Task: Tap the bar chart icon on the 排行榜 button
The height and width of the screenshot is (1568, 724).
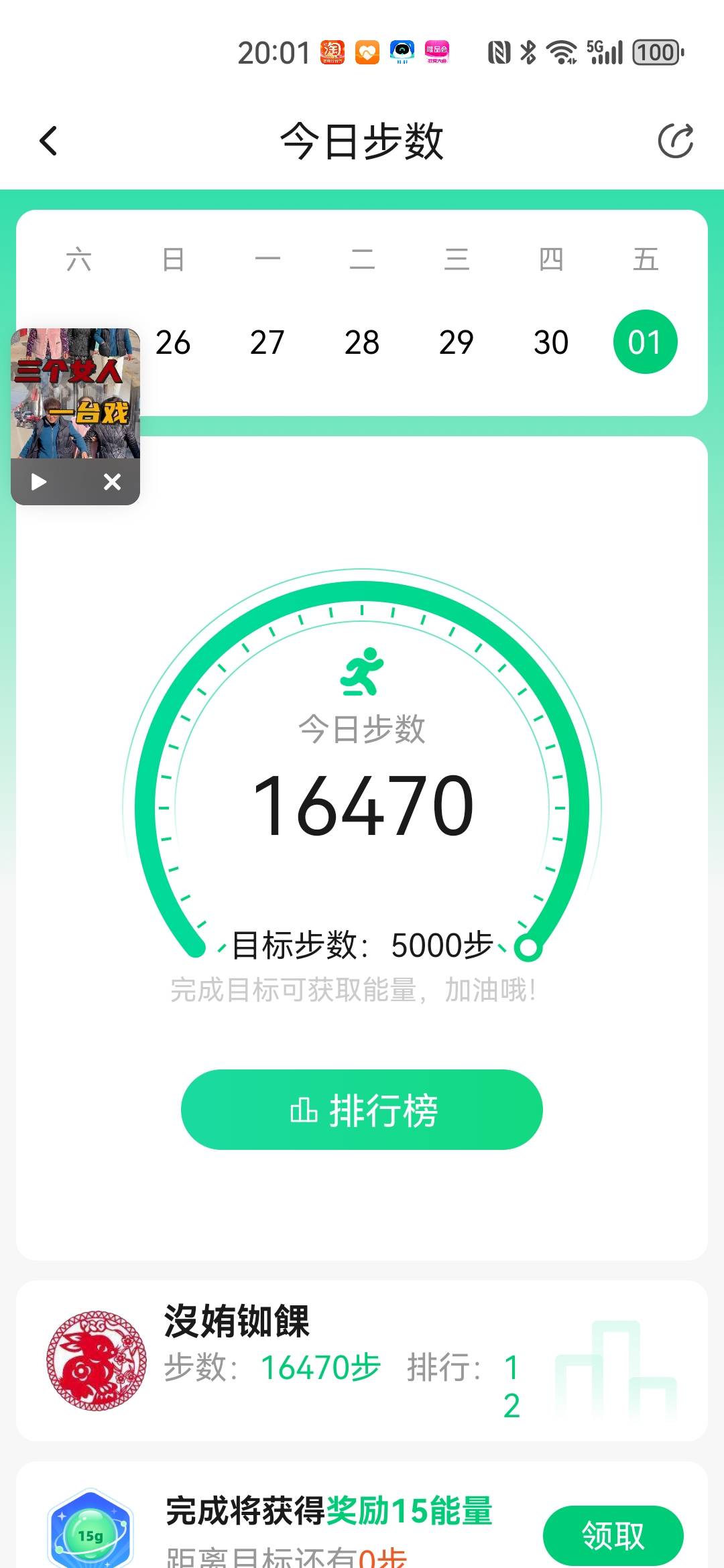Action: (305, 1109)
